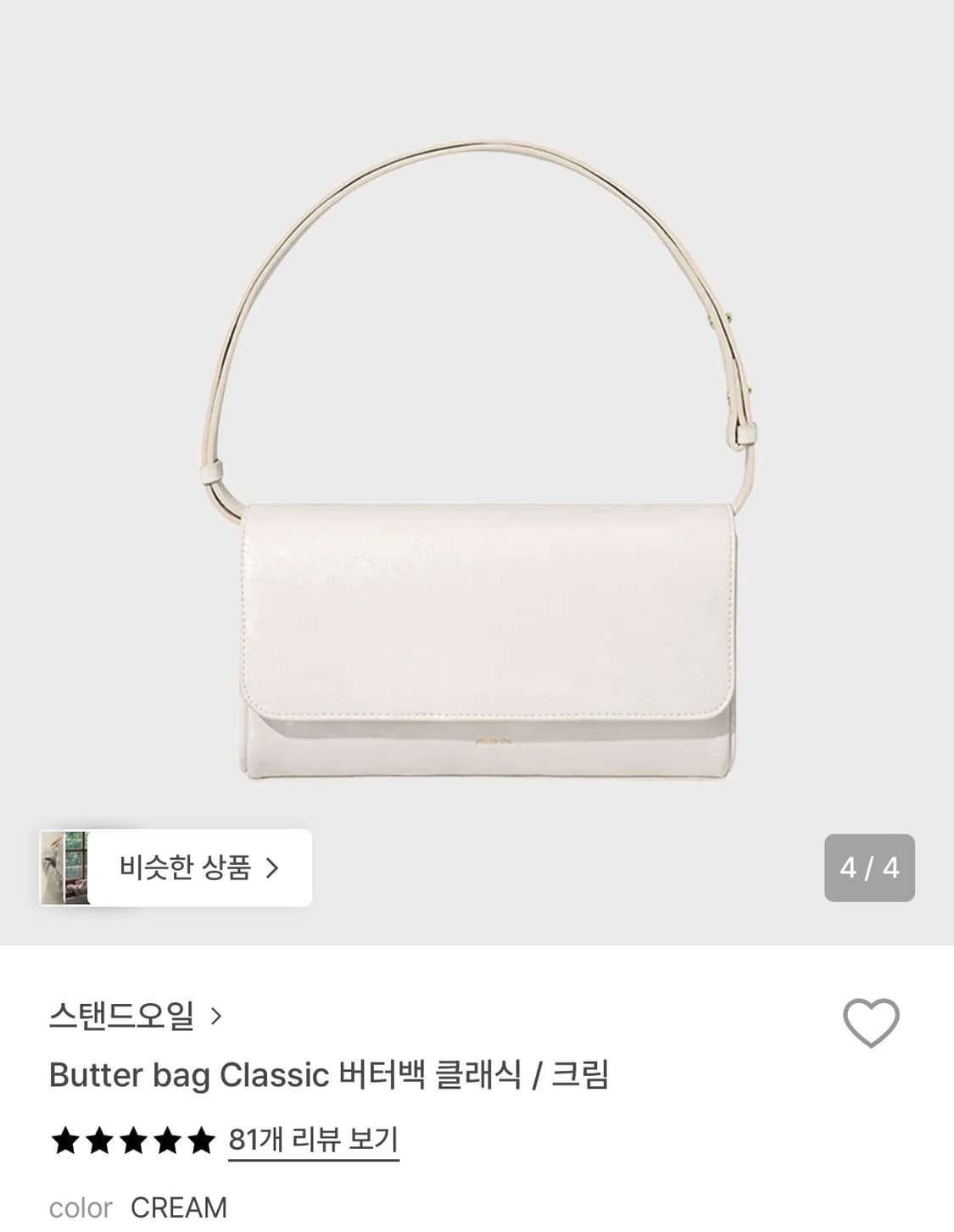Screen dimensions: 954x1232
Task: Select the fifth rating star
Action: pyautogui.click(x=201, y=1140)
